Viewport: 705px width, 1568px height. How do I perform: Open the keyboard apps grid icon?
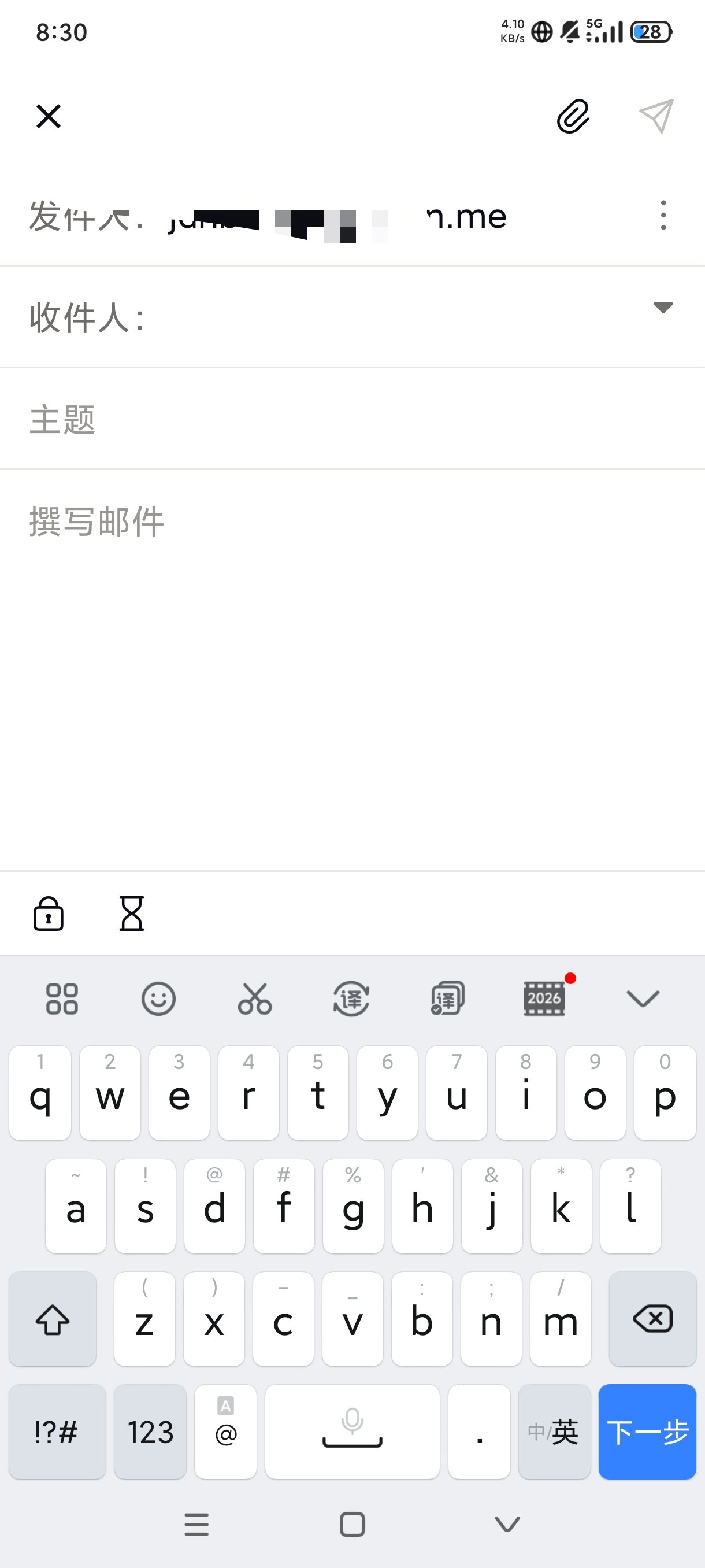62,999
